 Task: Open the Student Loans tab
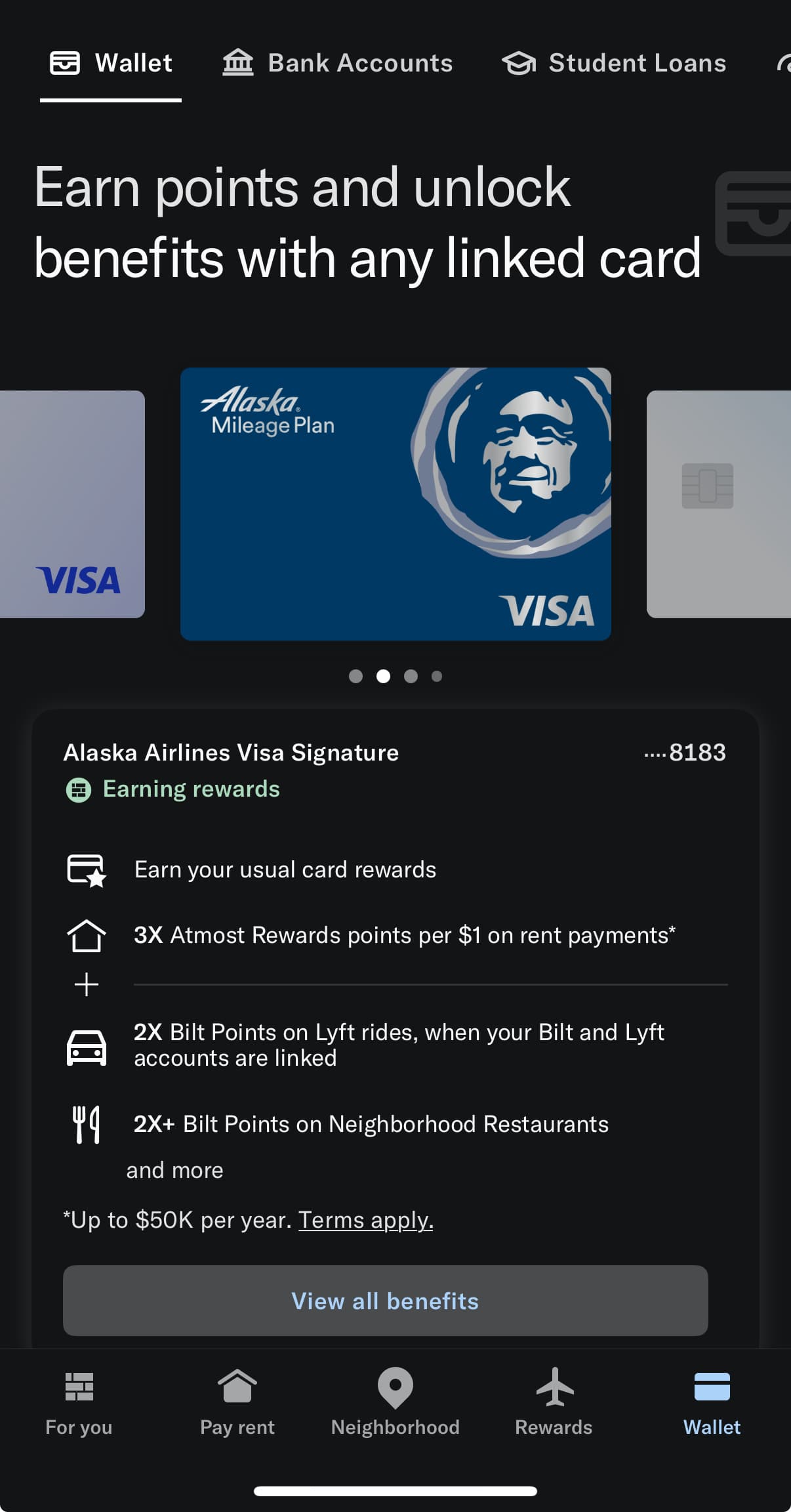[x=614, y=64]
